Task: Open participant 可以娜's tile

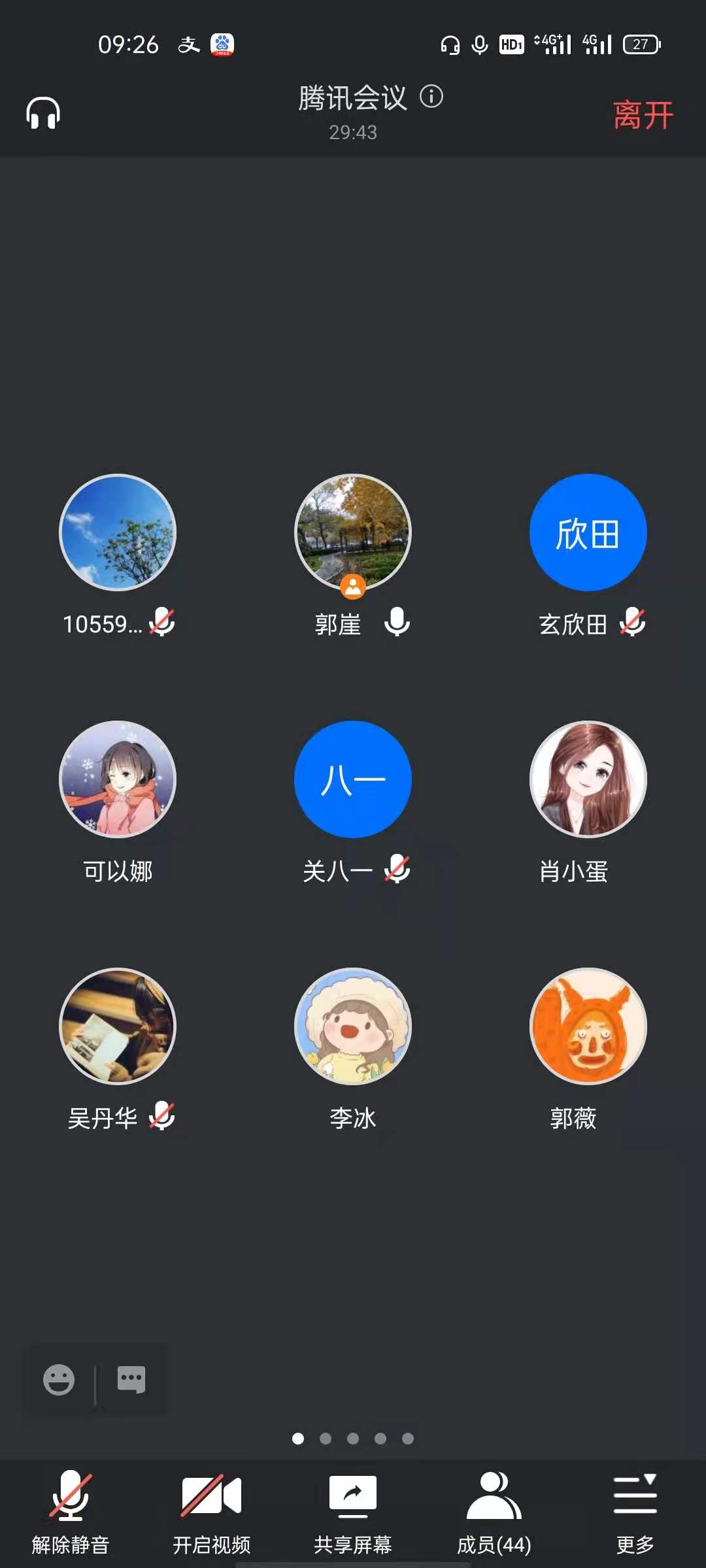Action: pos(118,779)
